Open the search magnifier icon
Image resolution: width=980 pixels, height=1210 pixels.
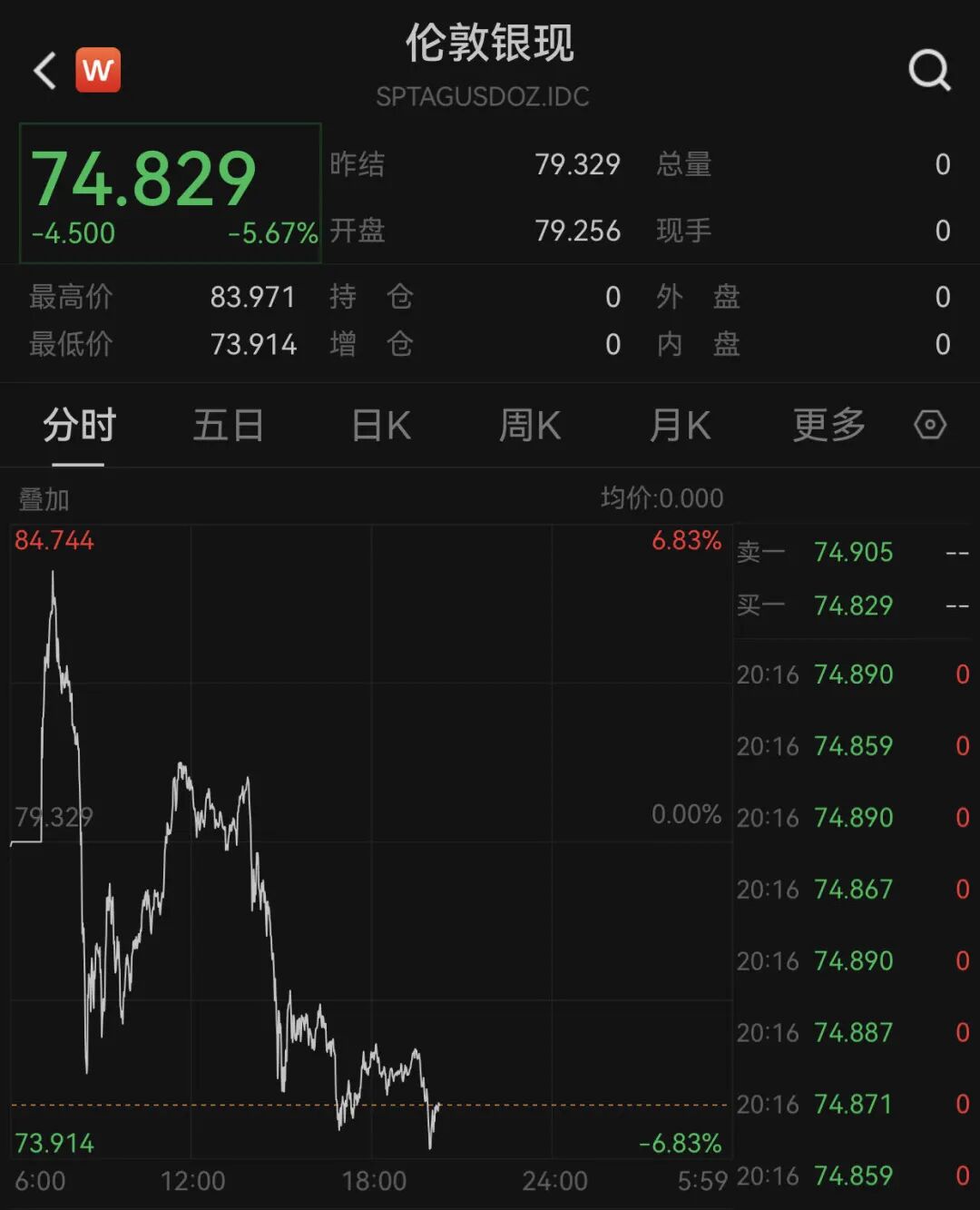[x=929, y=70]
